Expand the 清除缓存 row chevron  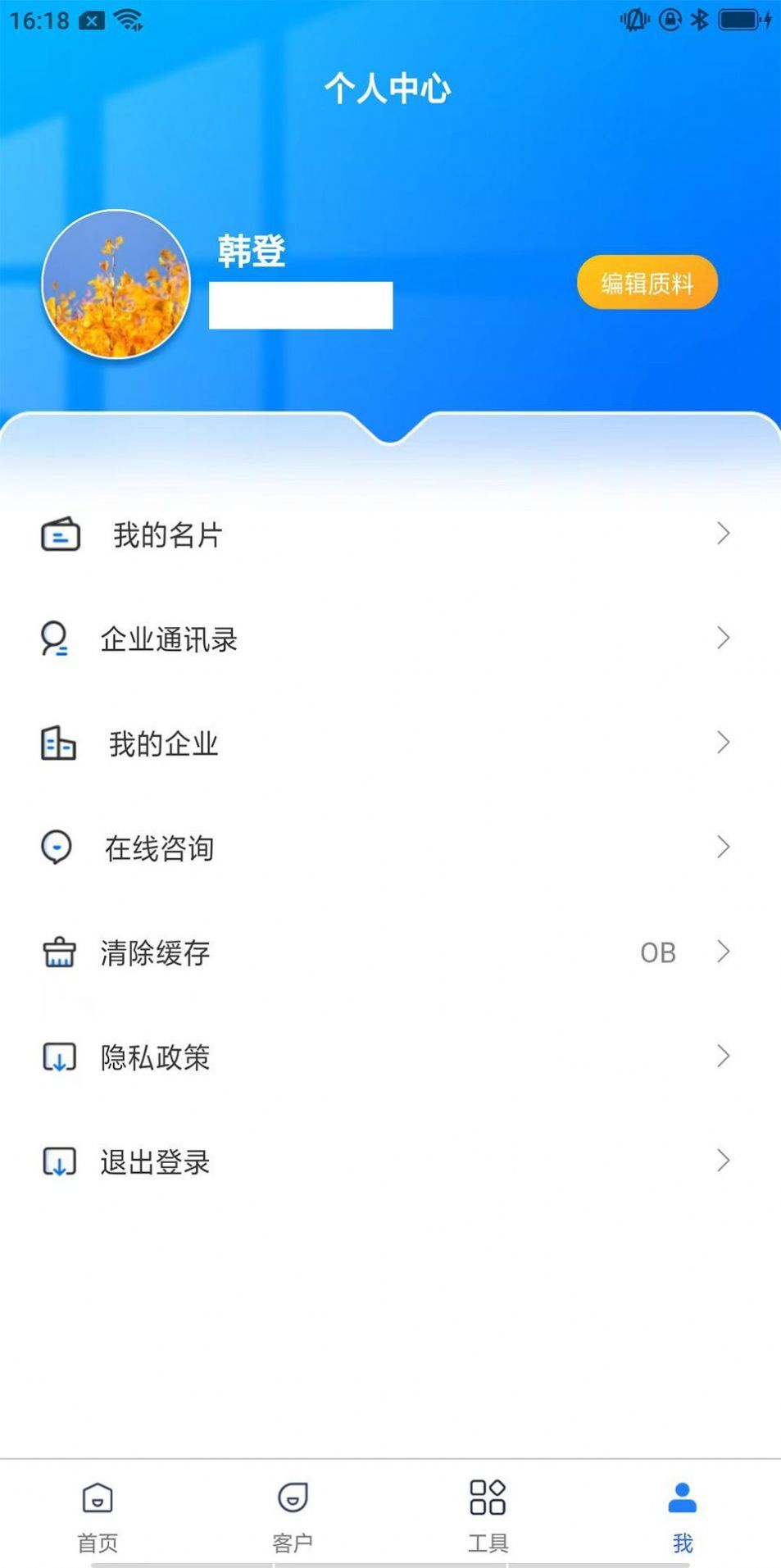(x=723, y=952)
